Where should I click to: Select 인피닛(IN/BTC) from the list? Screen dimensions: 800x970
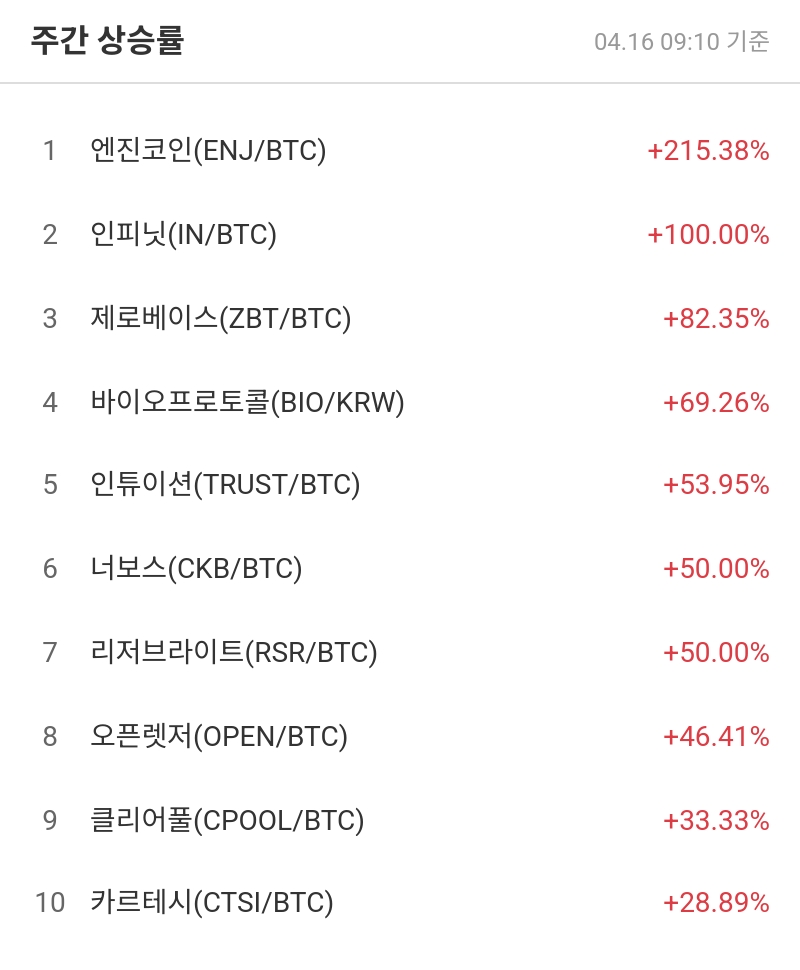(185, 234)
